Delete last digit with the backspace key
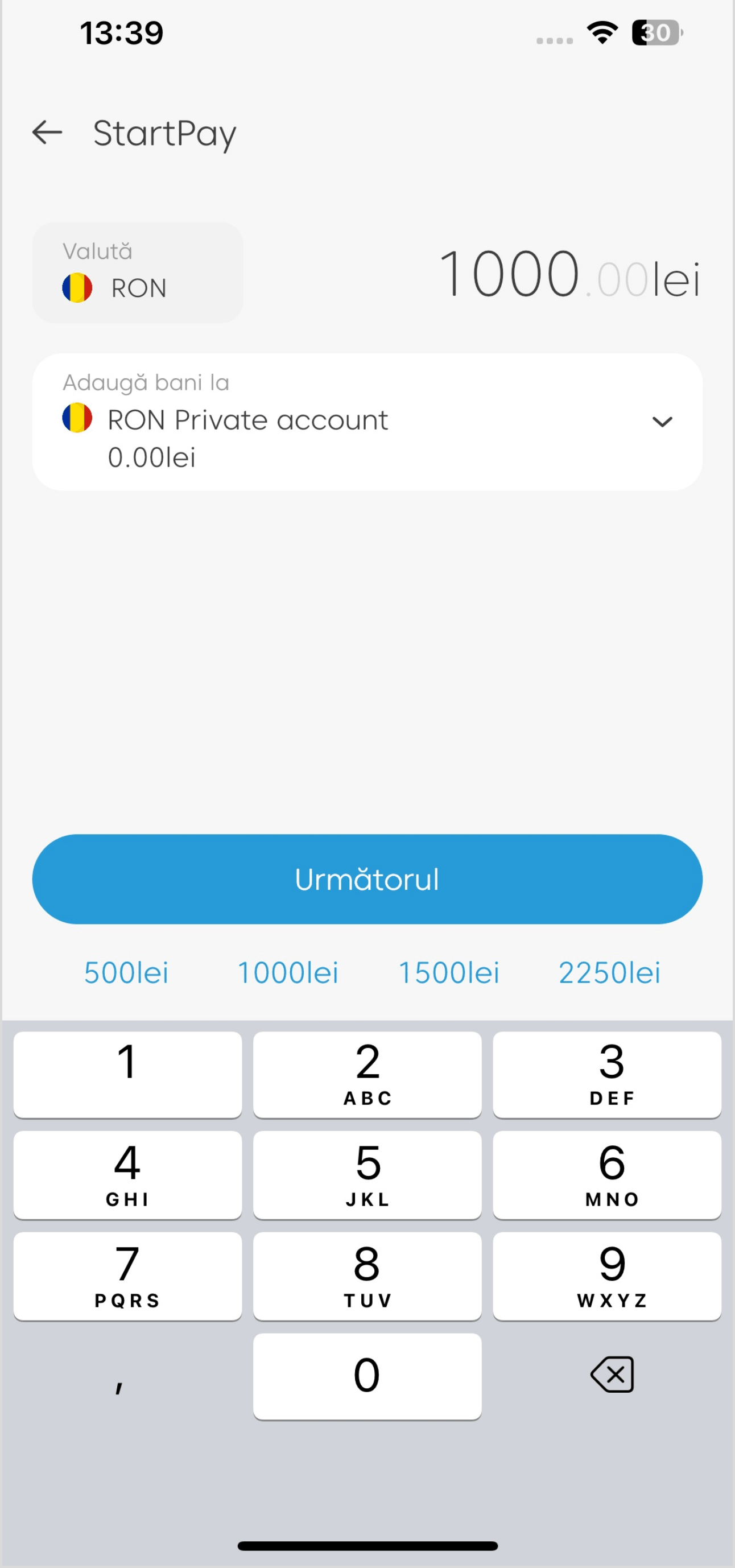The width and height of the screenshot is (735, 1568). click(x=612, y=1375)
